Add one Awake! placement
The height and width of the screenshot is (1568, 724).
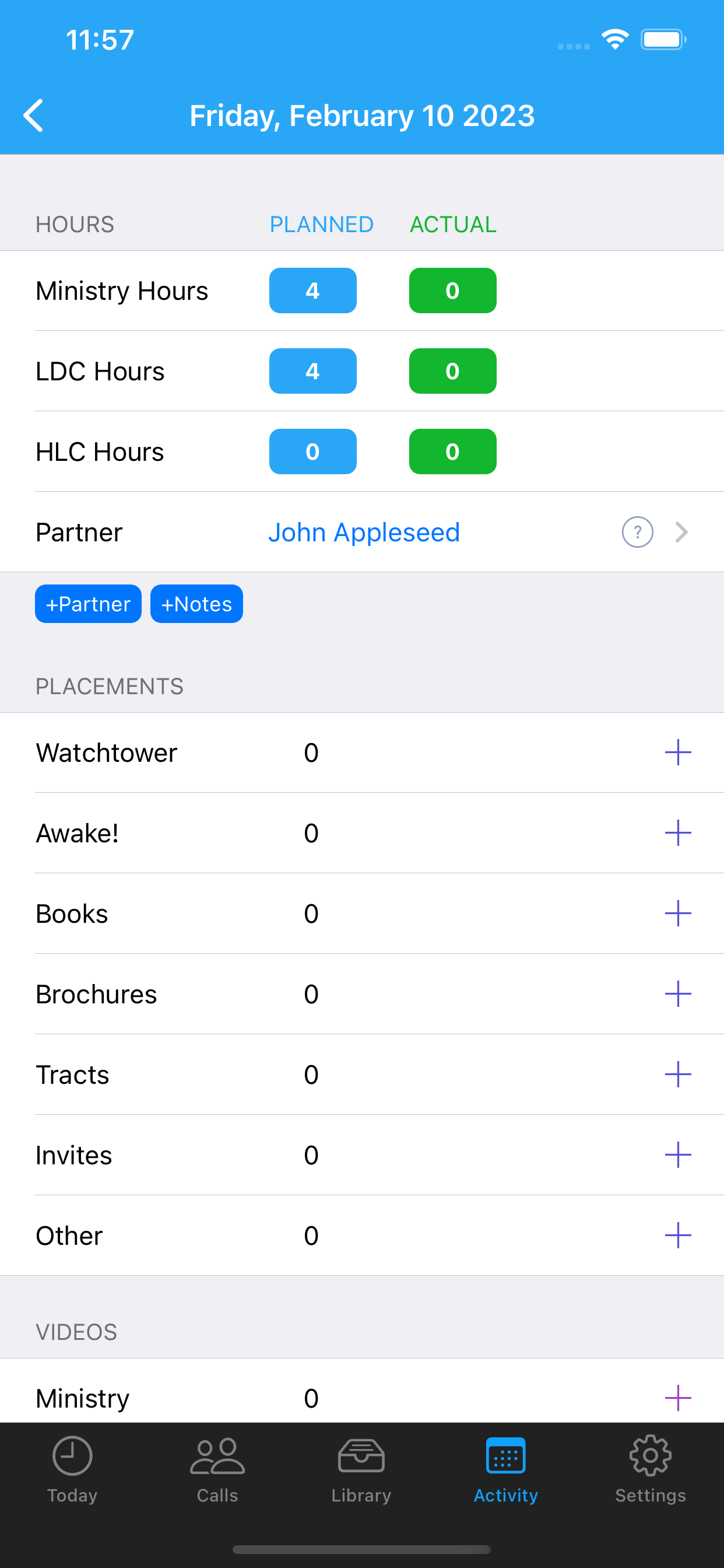pos(678,832)
